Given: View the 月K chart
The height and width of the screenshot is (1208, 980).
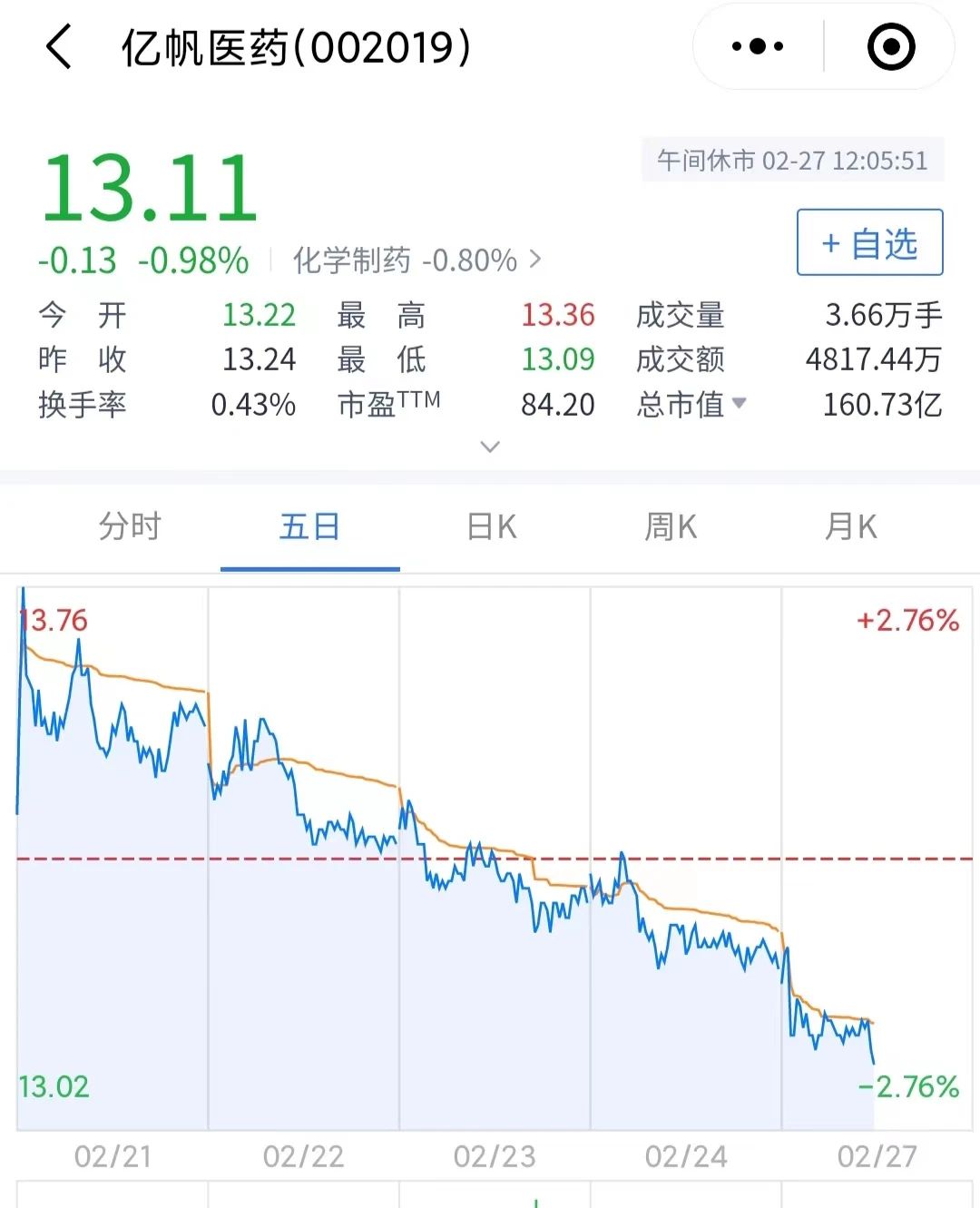Looking at the screenshot, I should (850, 526).
